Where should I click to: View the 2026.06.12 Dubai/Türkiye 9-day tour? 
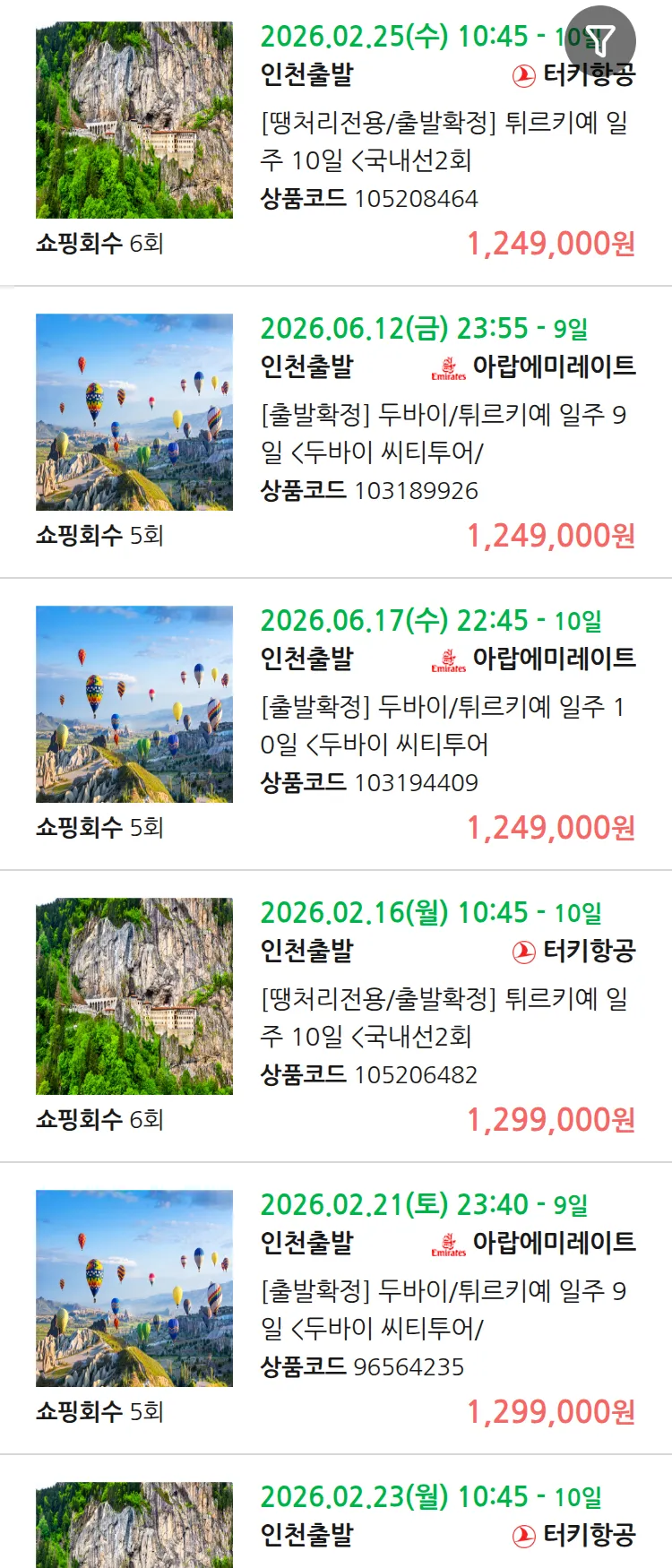point(444,433)
